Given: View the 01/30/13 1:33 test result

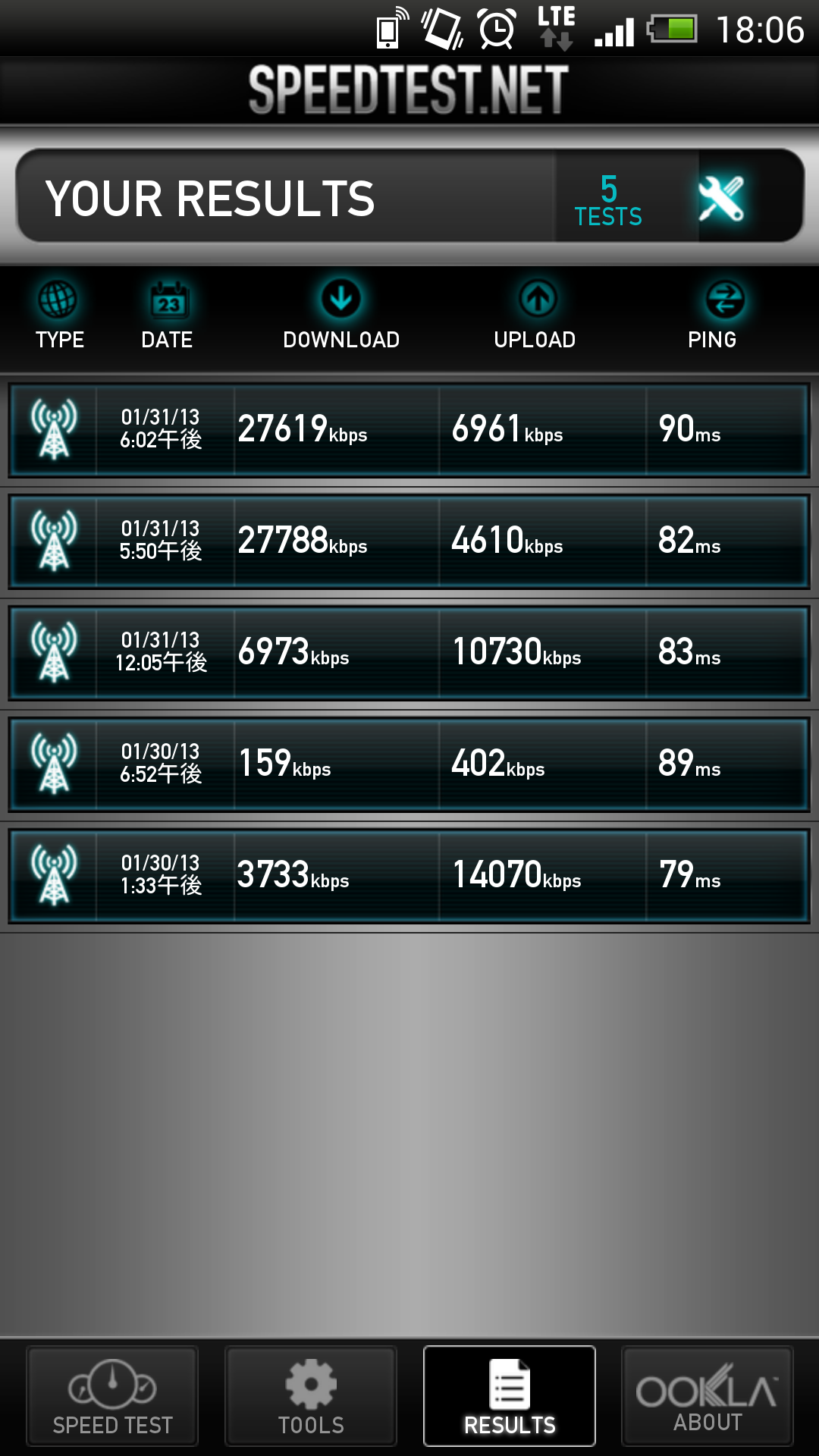Looking at the screenshot, I should (x=409, y=876).
